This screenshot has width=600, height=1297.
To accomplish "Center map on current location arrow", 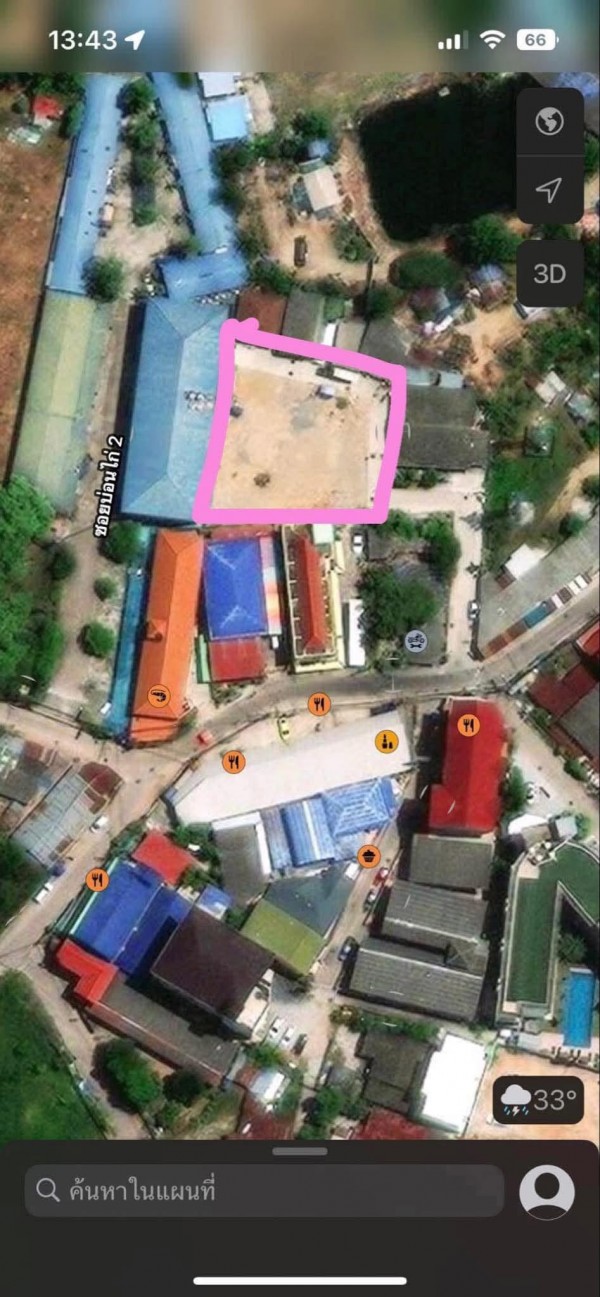I will pyautogui.click(x=549, y=190).
